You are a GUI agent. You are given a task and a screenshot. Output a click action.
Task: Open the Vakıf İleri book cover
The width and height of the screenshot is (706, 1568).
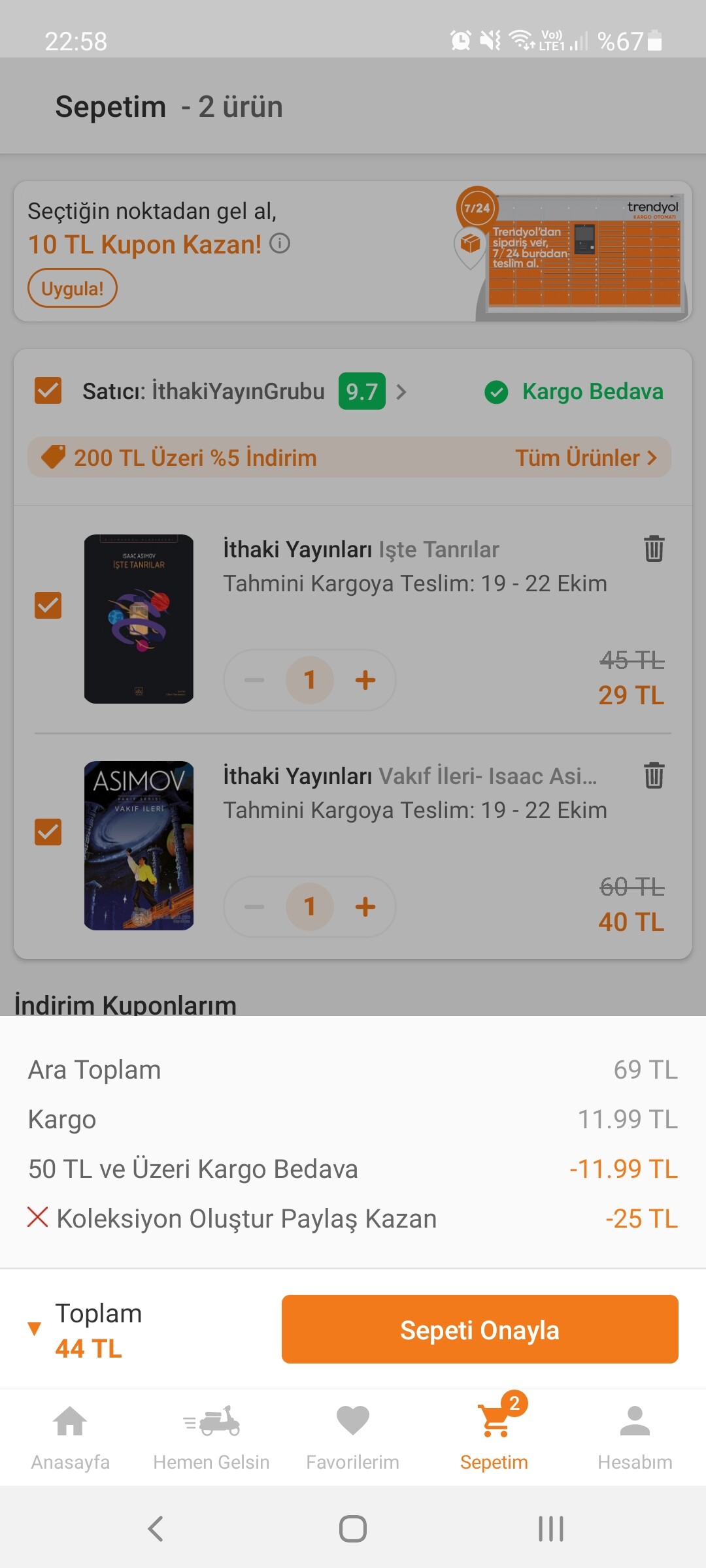pyautogui.click(x=139, y=845)
